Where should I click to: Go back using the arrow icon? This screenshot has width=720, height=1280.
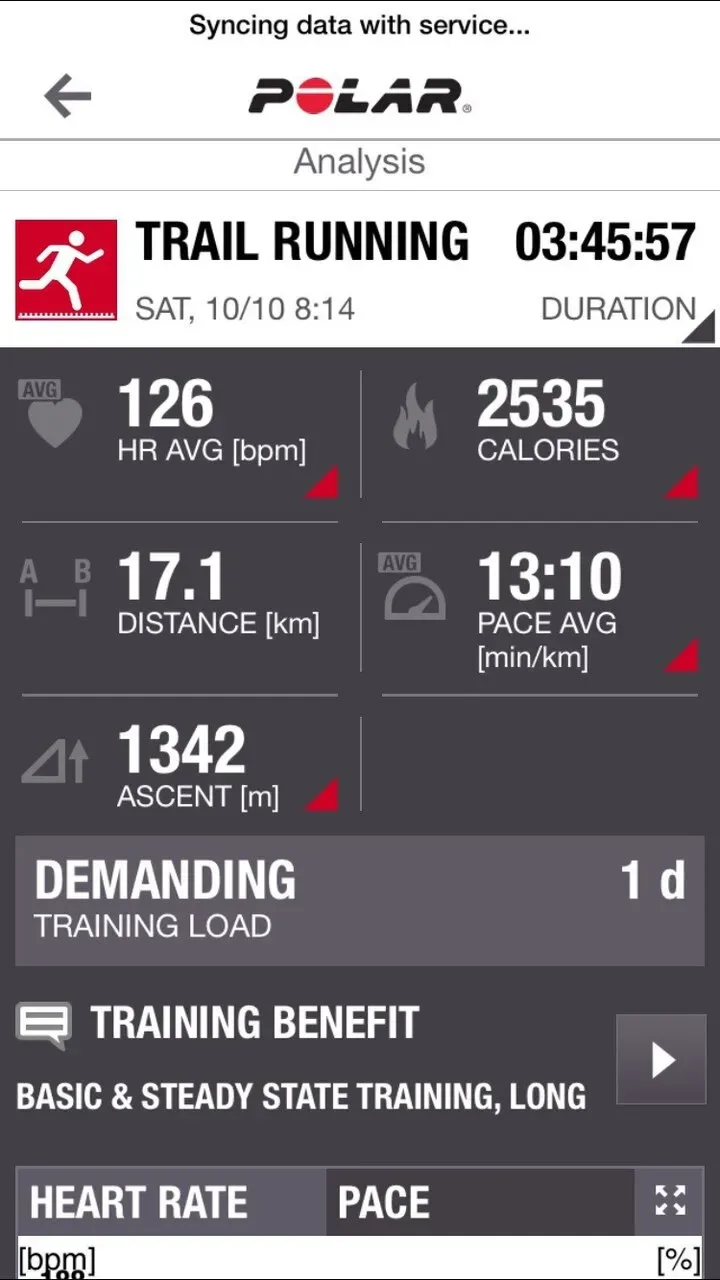point(68,96)
